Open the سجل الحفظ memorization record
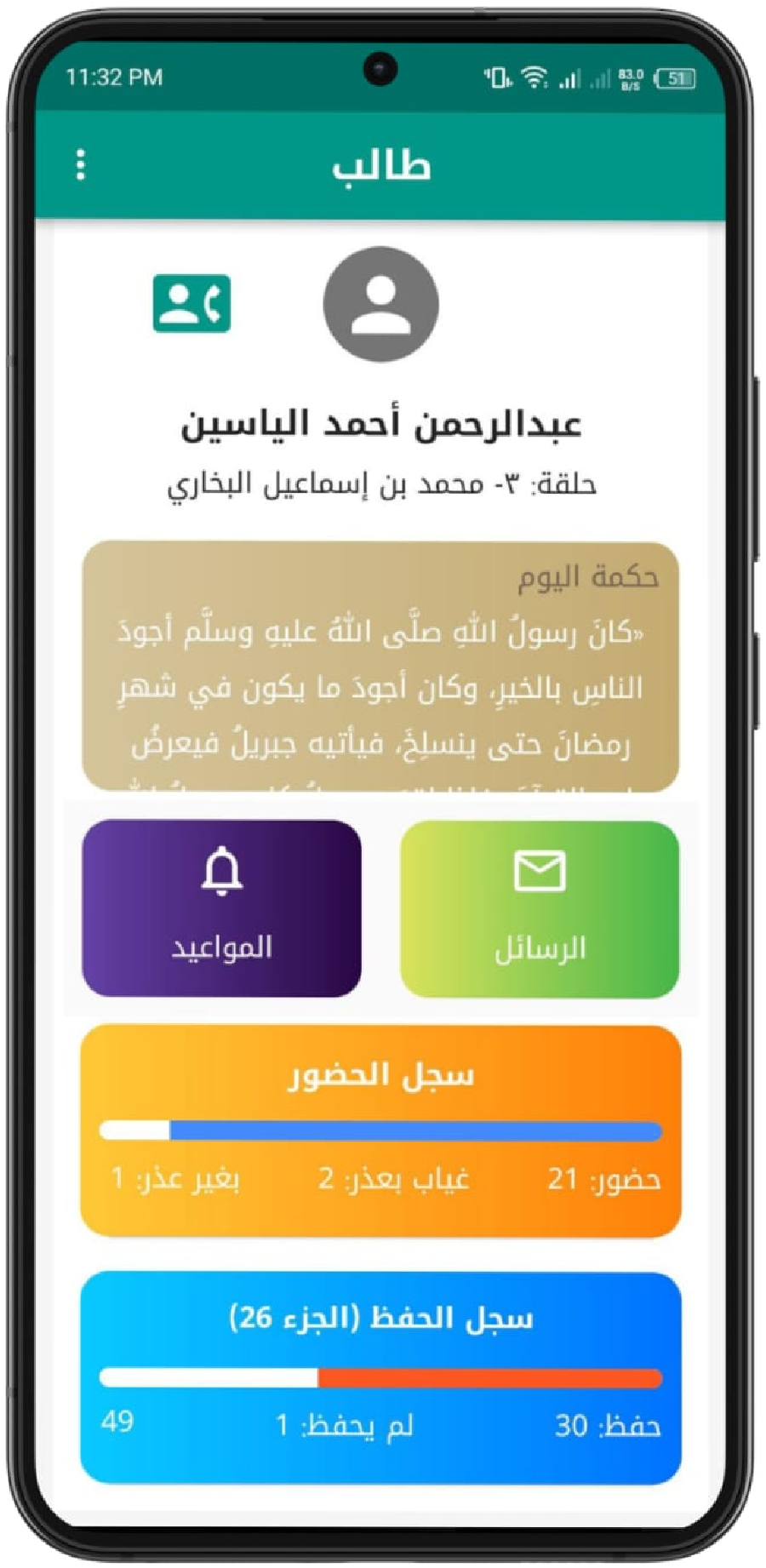Screen dimensions: 766x1568 [380, 1376]
